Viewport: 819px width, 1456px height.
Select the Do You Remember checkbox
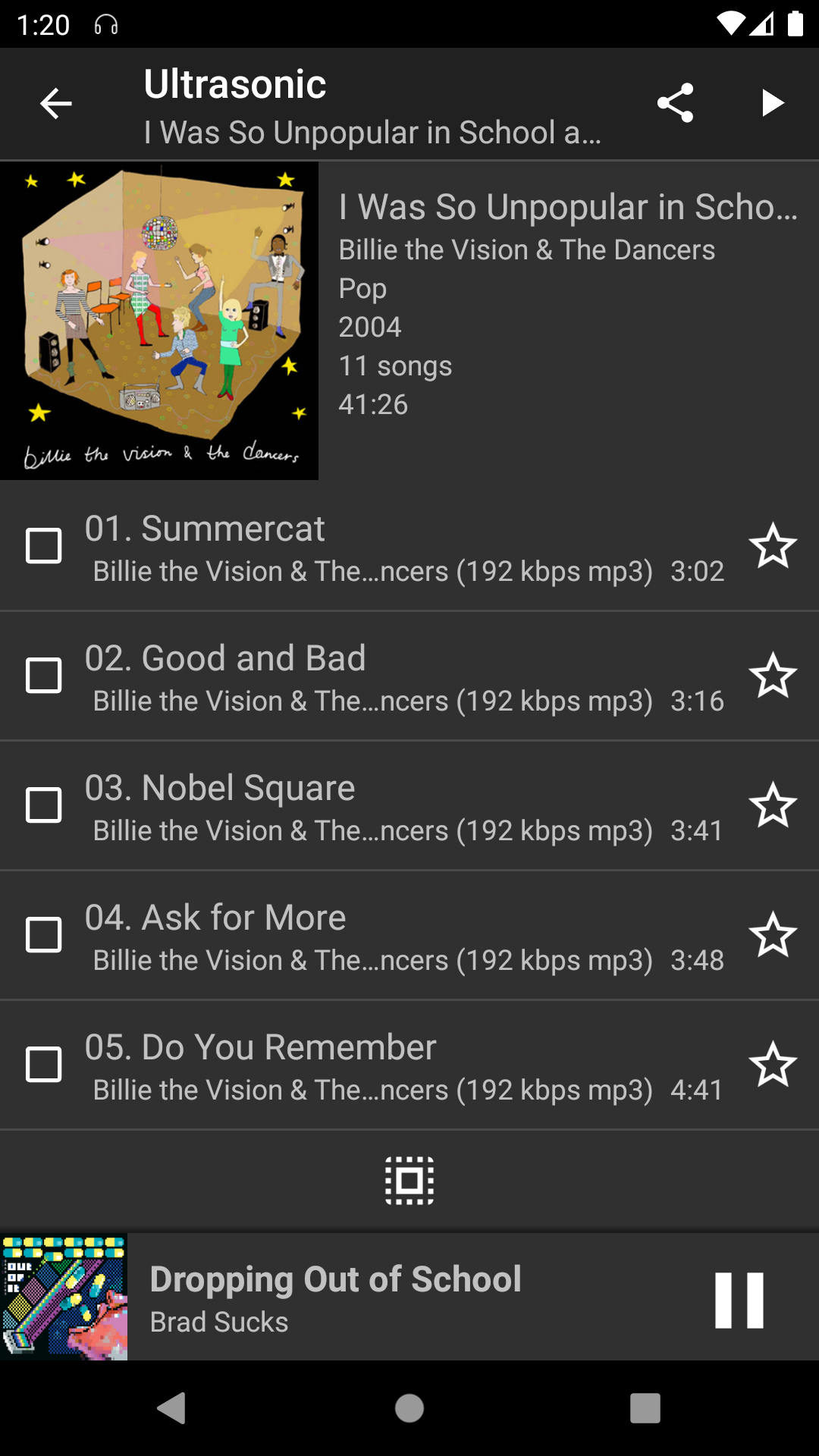click(x=44, y=1065)
